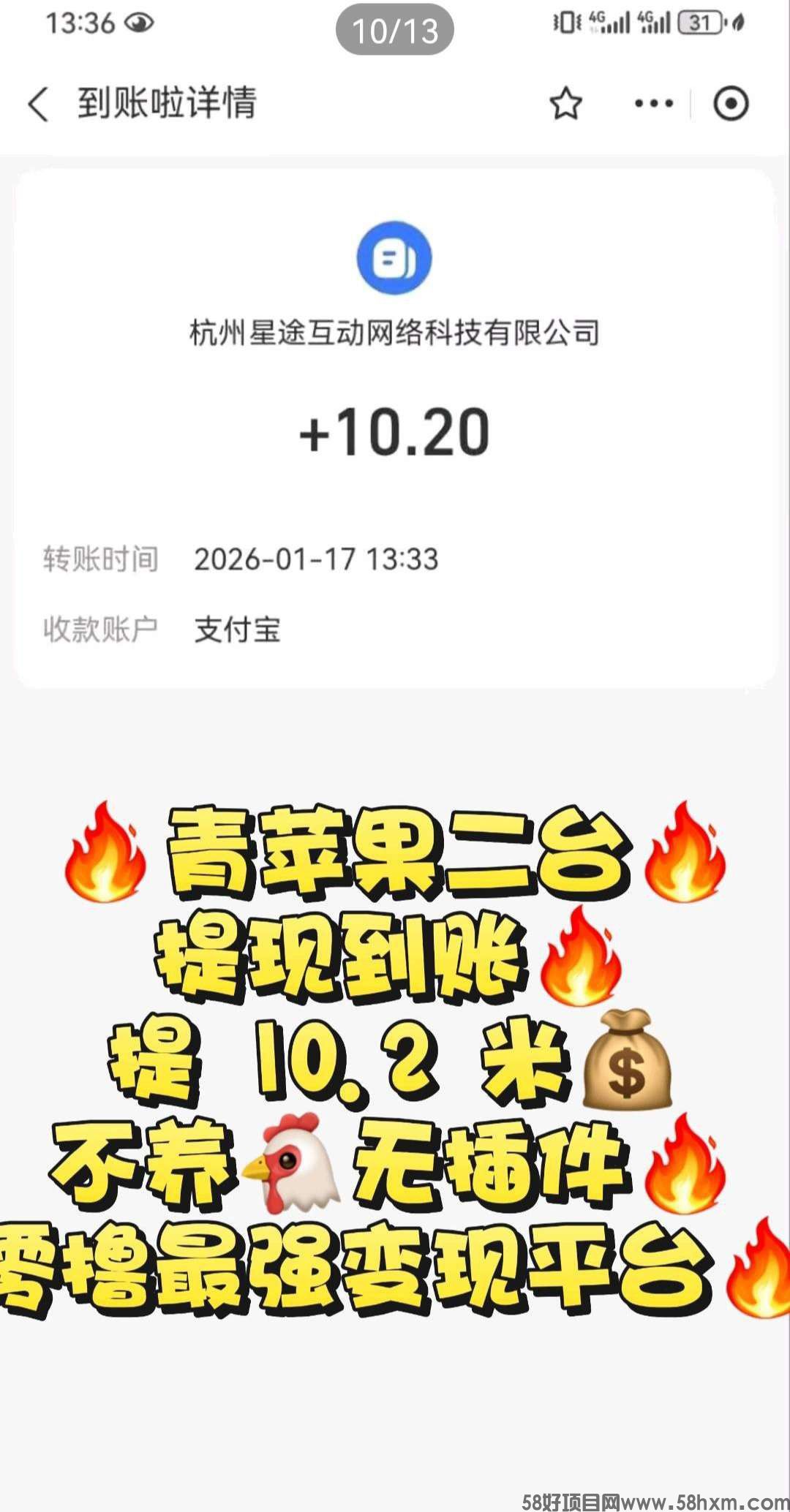
Task: Tap the +10.20 amount display
Action: click(x=395, y=433)
